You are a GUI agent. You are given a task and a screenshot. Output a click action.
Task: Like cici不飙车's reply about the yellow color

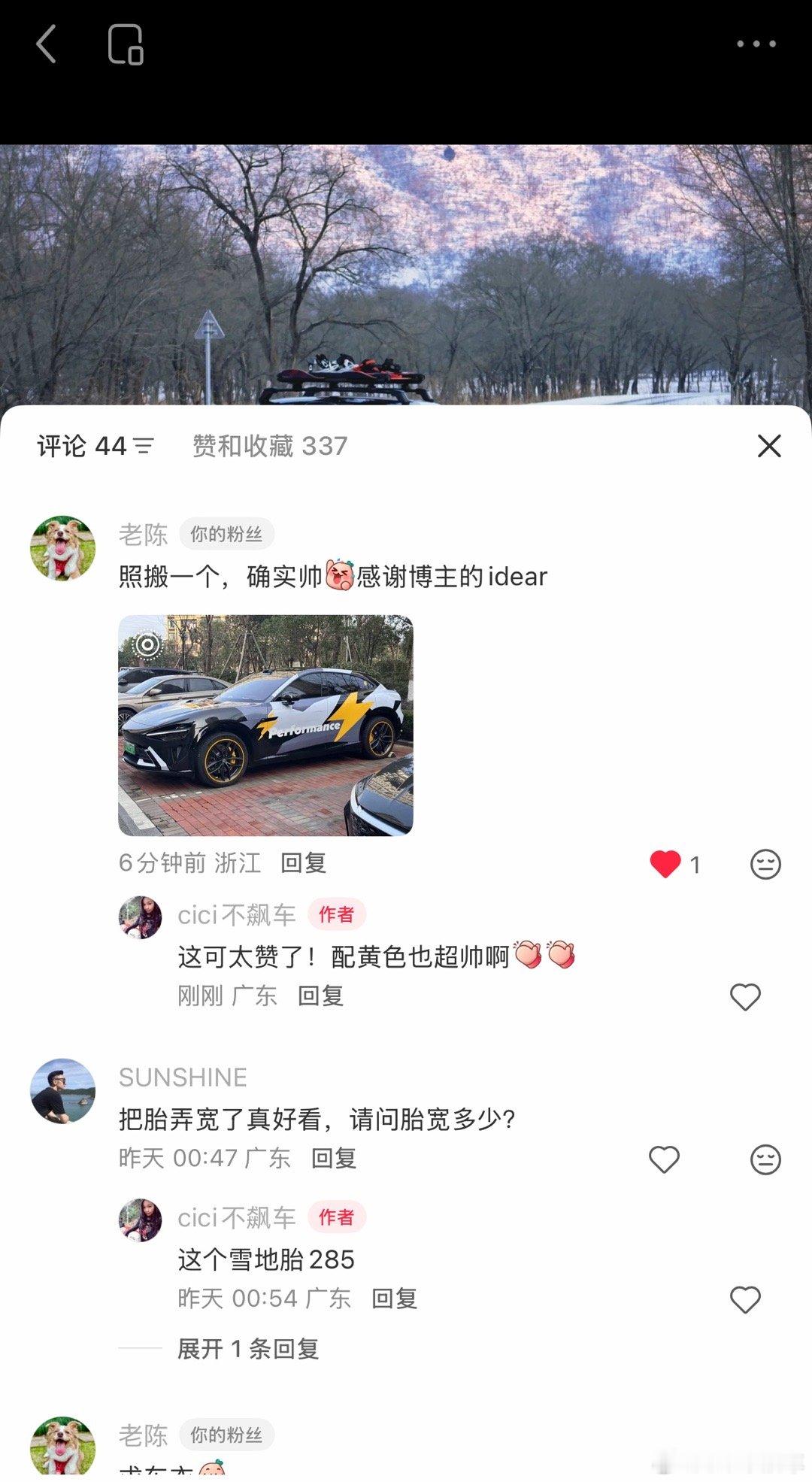click(744, 996)
